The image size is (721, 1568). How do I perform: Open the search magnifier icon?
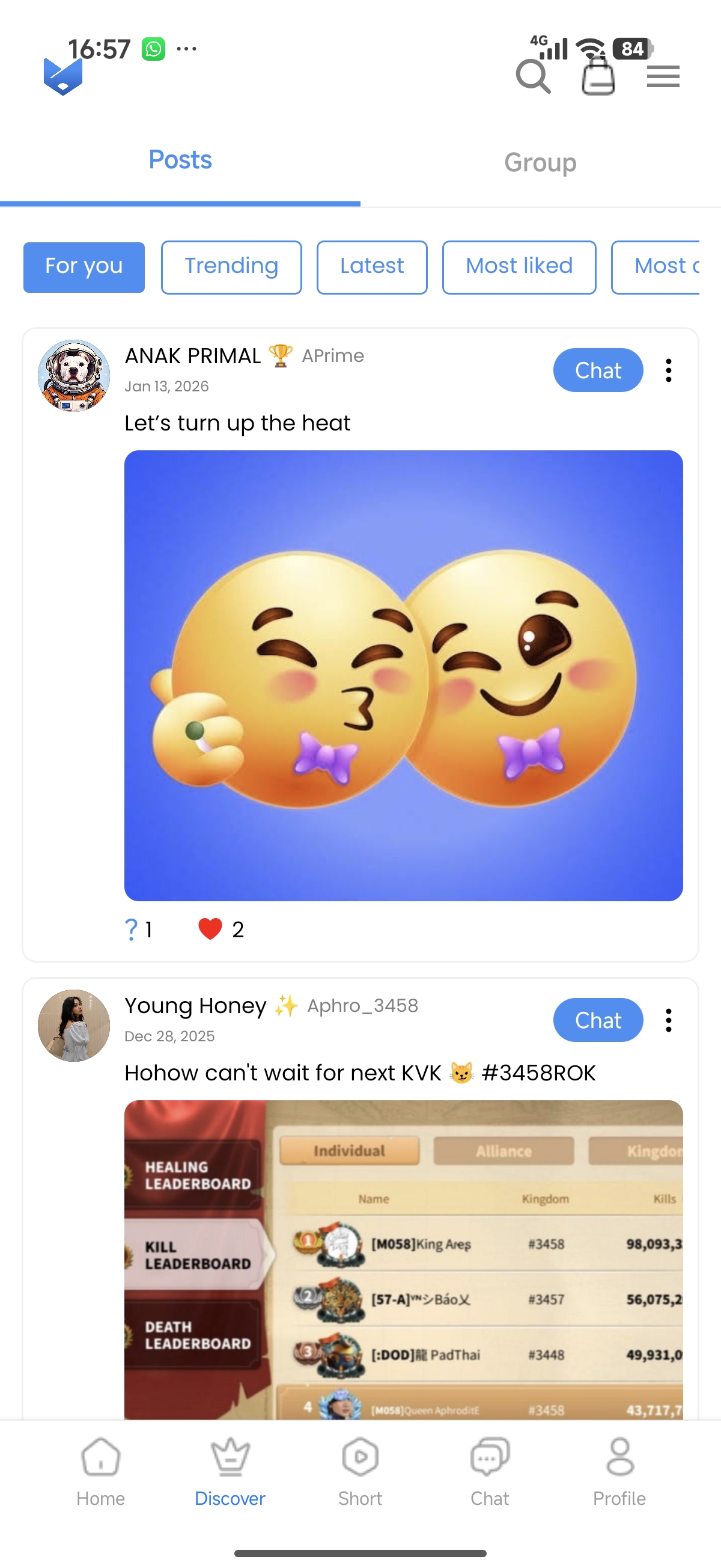(x=533, y=78)
